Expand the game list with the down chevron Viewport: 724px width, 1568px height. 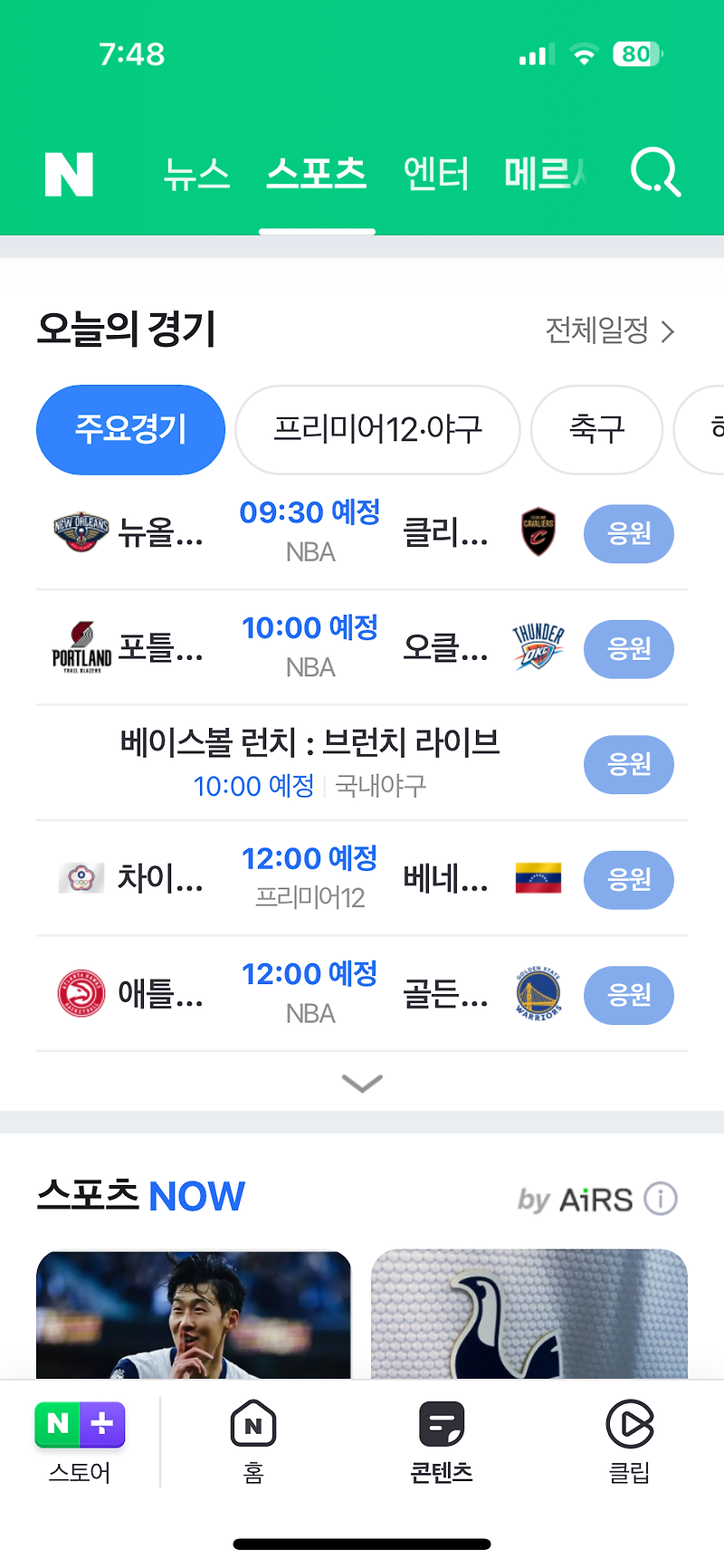[x=362, y=1083]
